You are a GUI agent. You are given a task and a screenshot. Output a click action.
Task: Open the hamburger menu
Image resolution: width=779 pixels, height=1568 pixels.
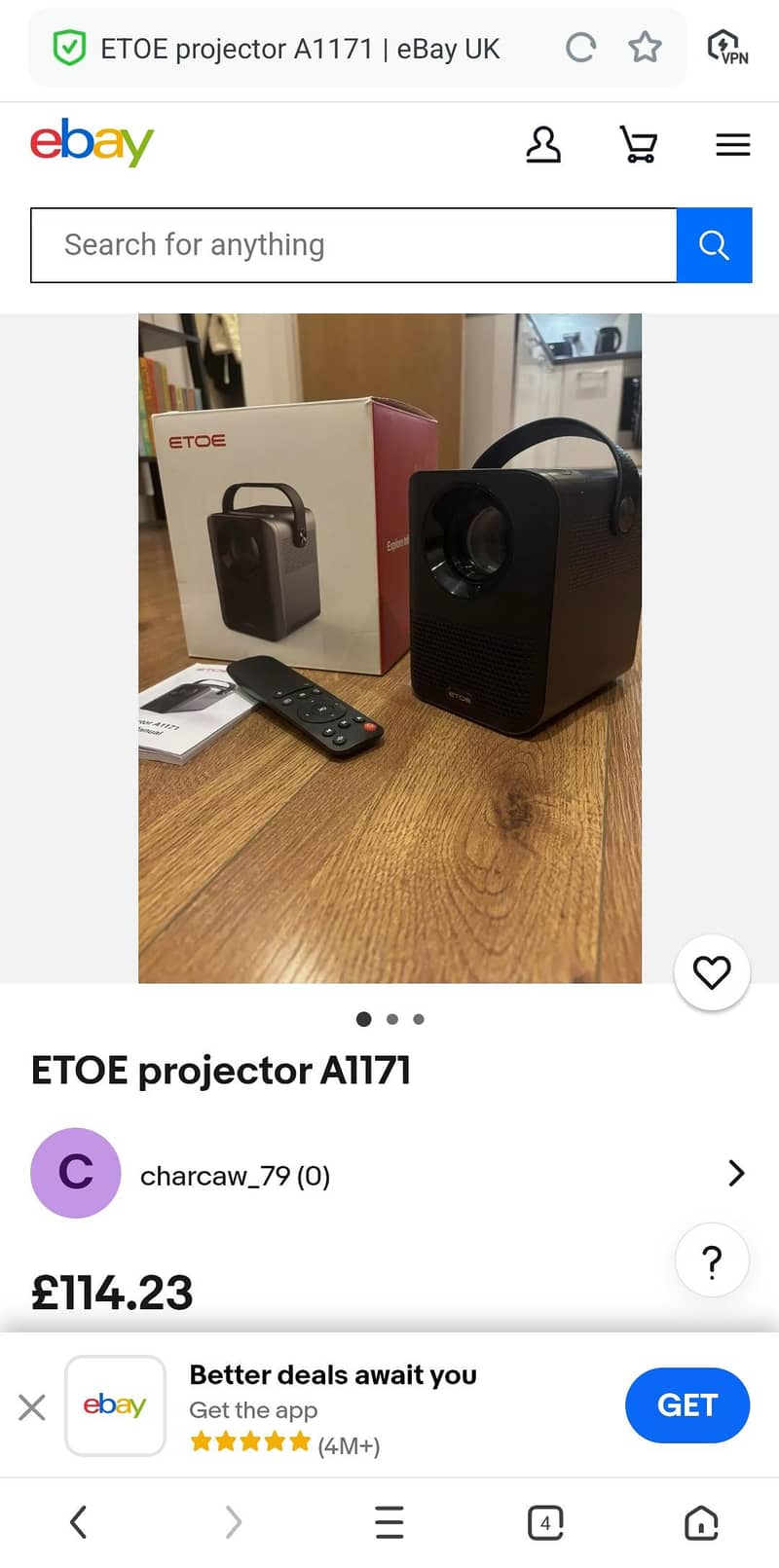[732, 144]
